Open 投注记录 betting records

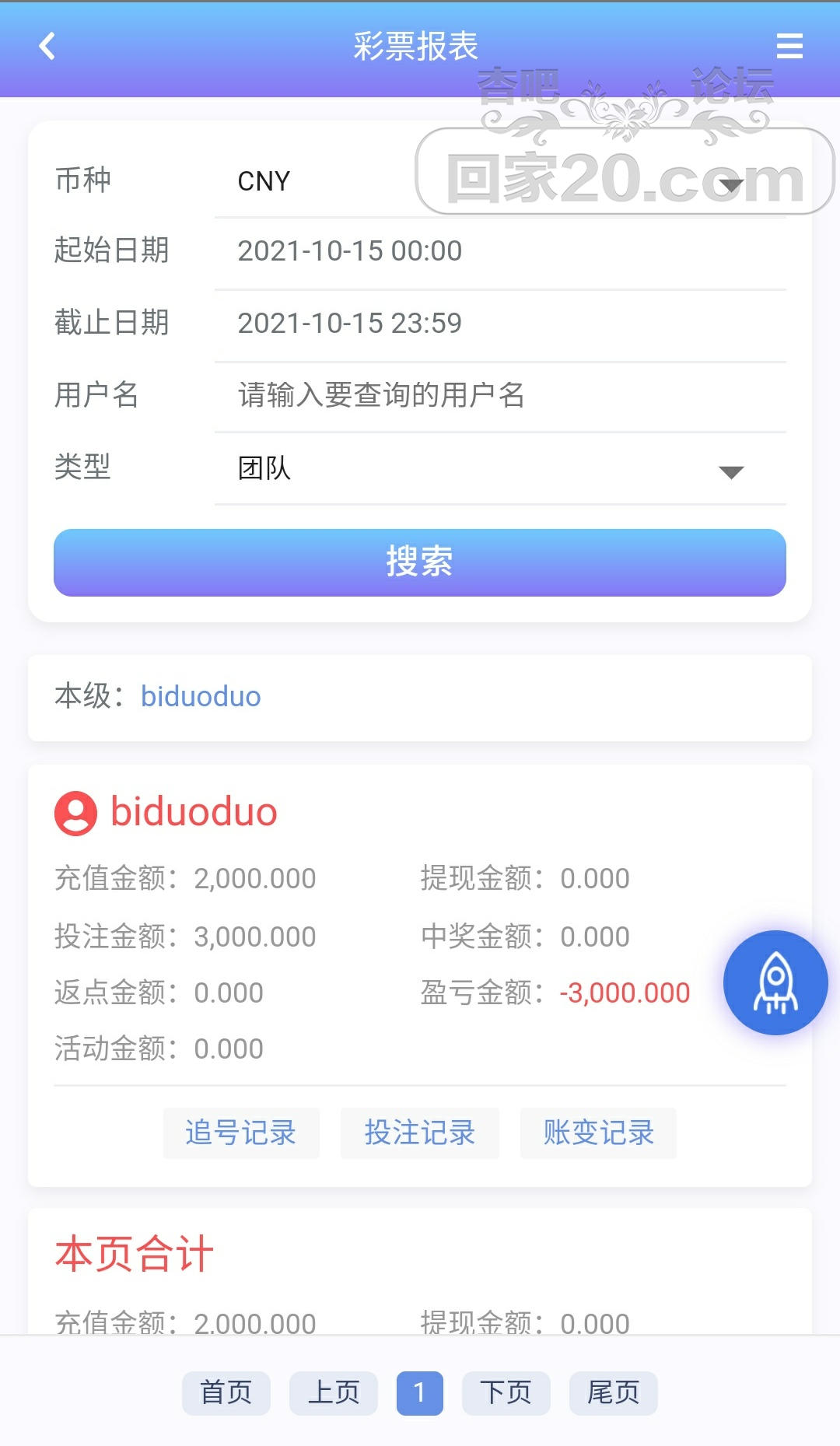(420, 1133)
